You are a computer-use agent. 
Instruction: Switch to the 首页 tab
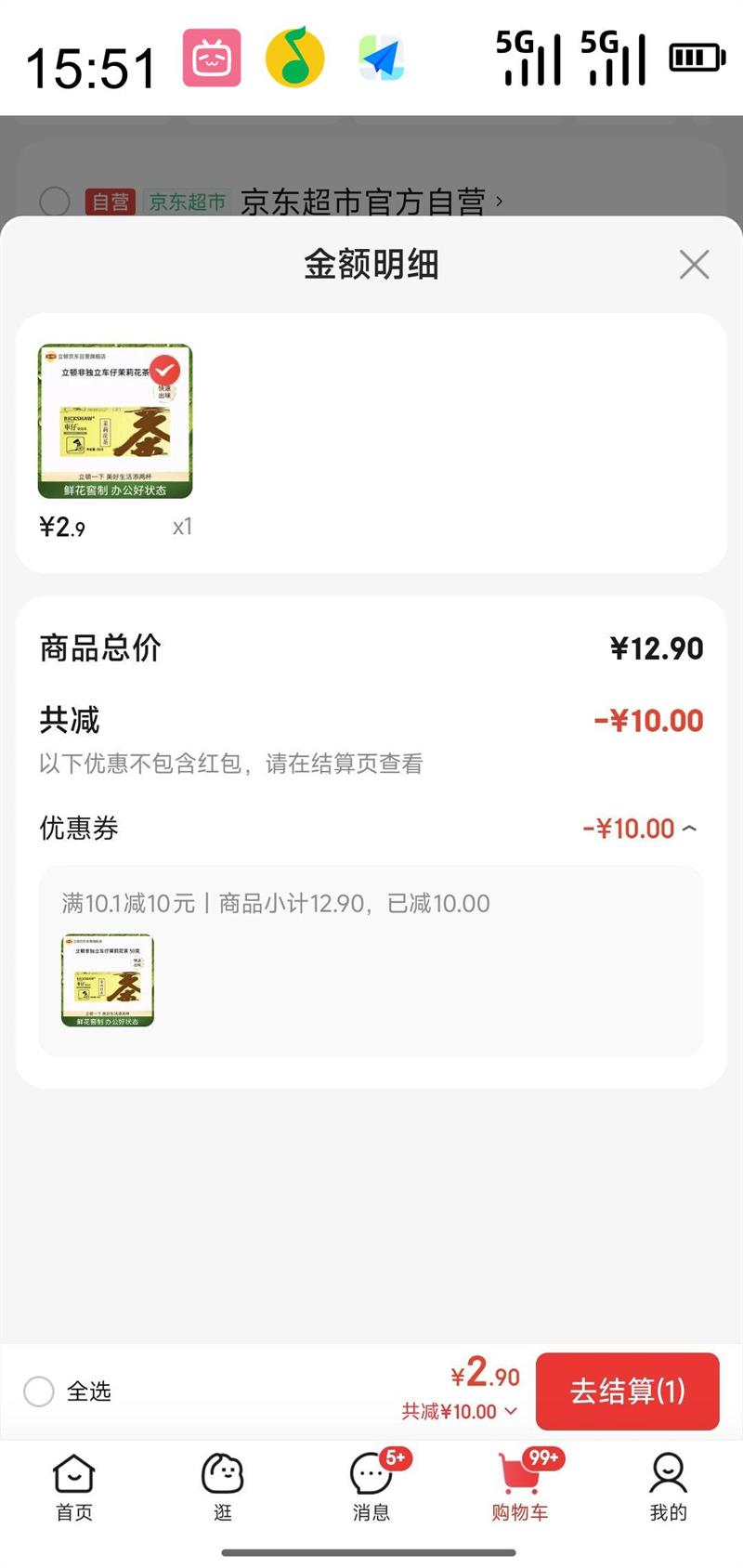[x=74, y=1486]
